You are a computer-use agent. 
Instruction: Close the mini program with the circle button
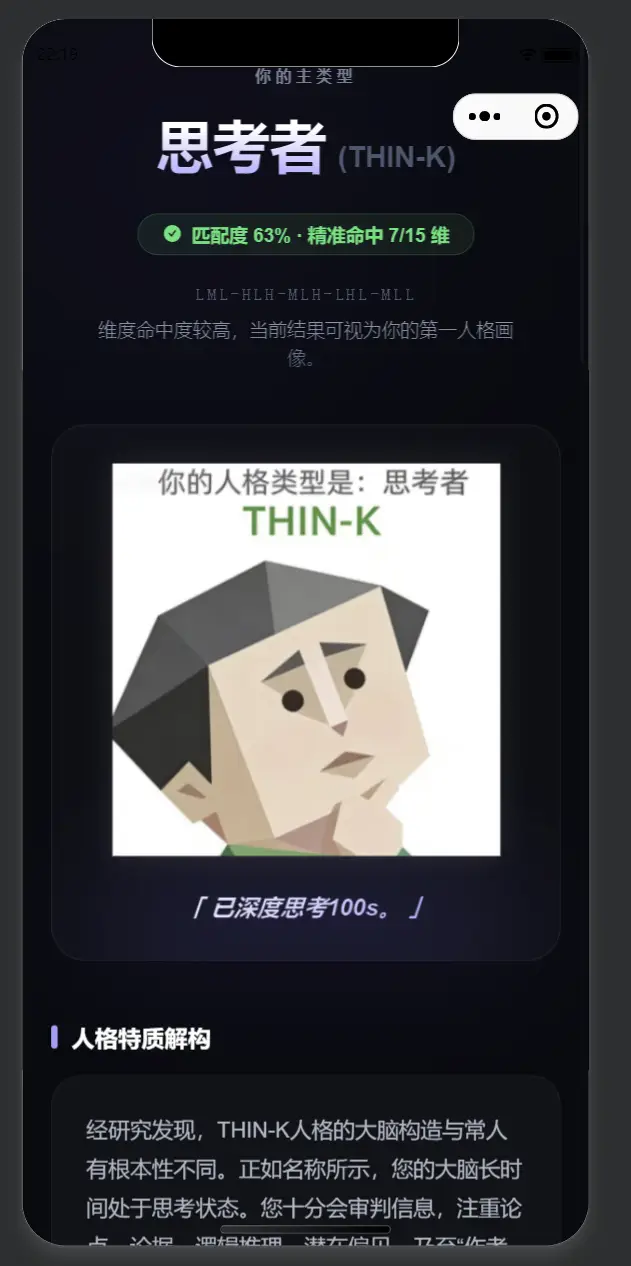[546, 117]
